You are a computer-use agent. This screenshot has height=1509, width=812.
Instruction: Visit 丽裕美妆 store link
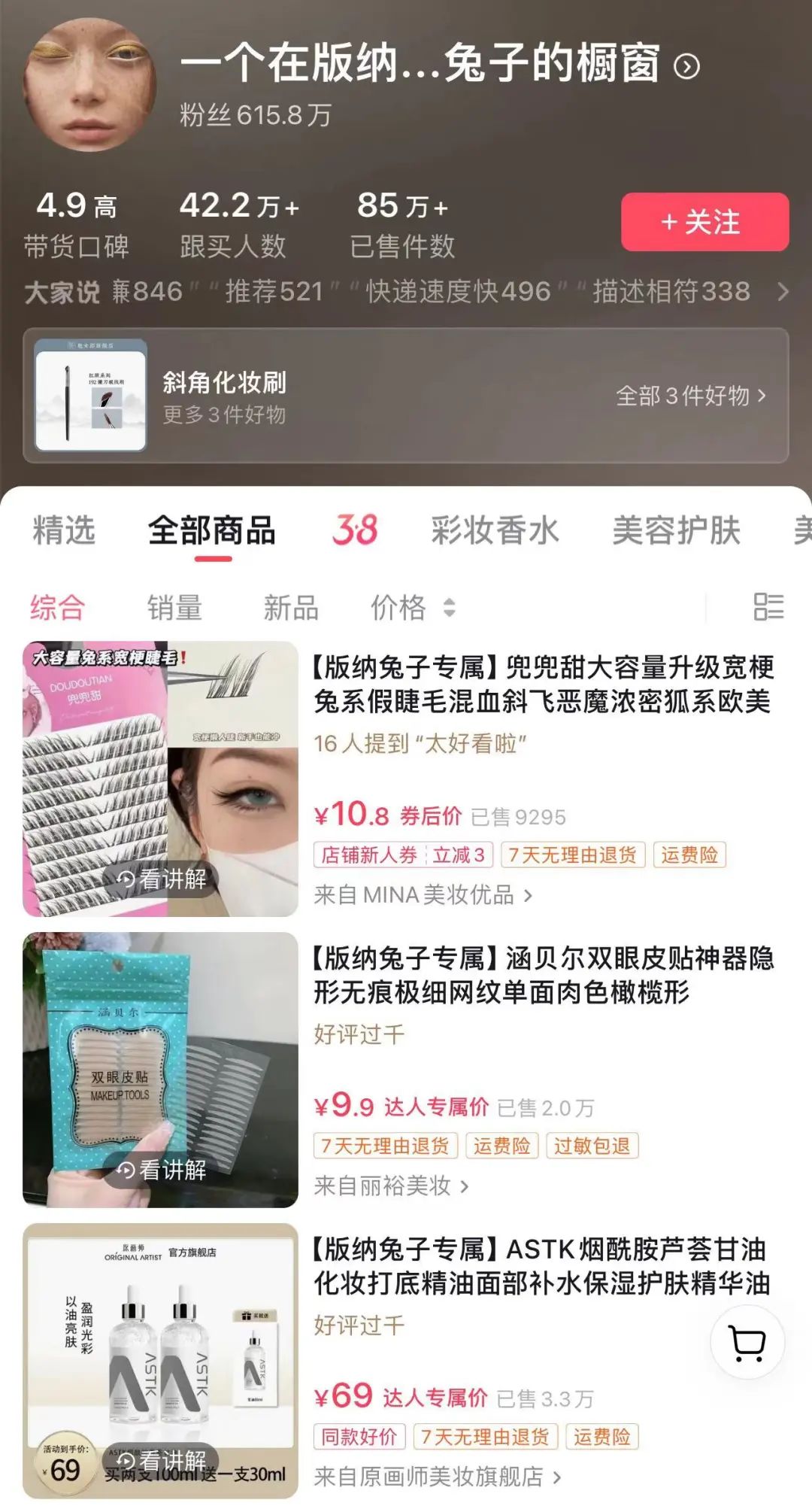(x=391, y=1186)
